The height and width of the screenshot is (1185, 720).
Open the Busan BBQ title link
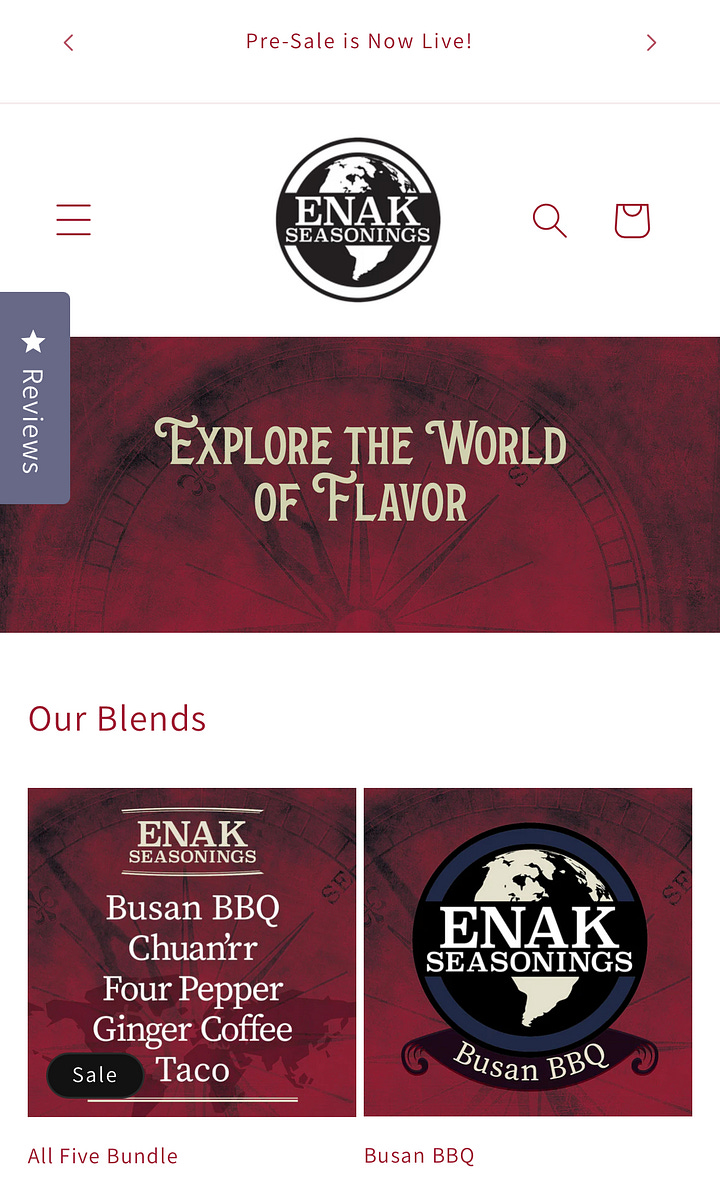click(x=419, y=1156)
